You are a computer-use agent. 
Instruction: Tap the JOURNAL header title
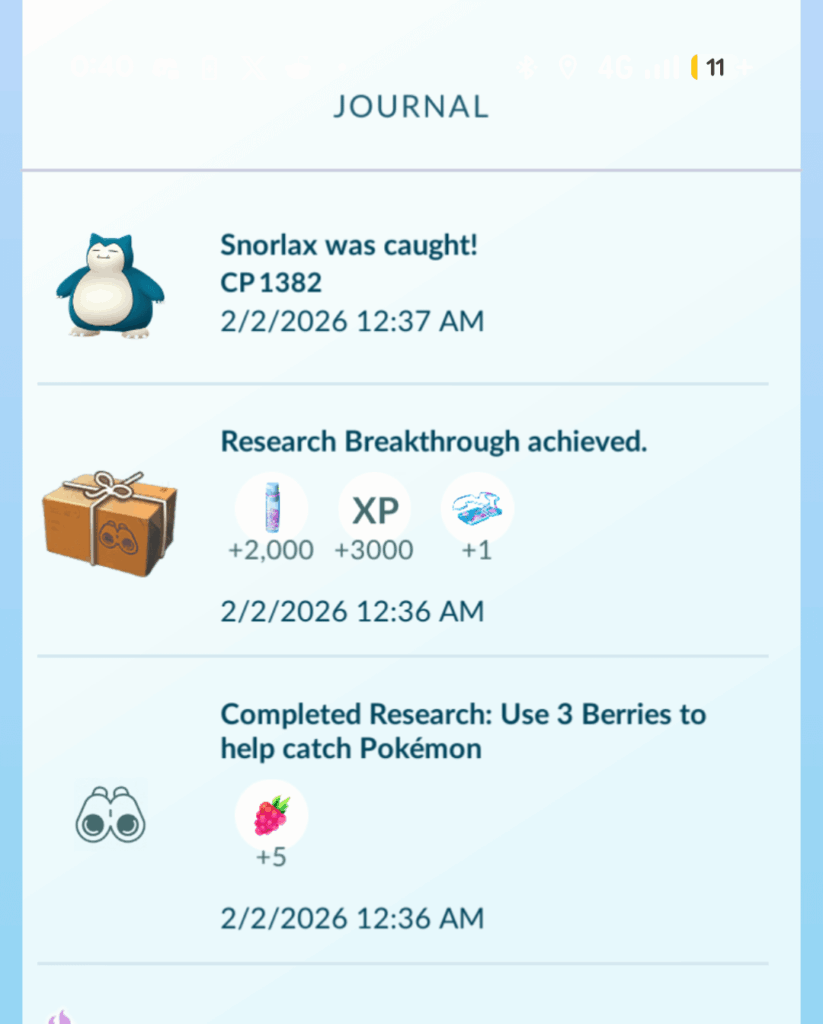click(x=411, y=106)
